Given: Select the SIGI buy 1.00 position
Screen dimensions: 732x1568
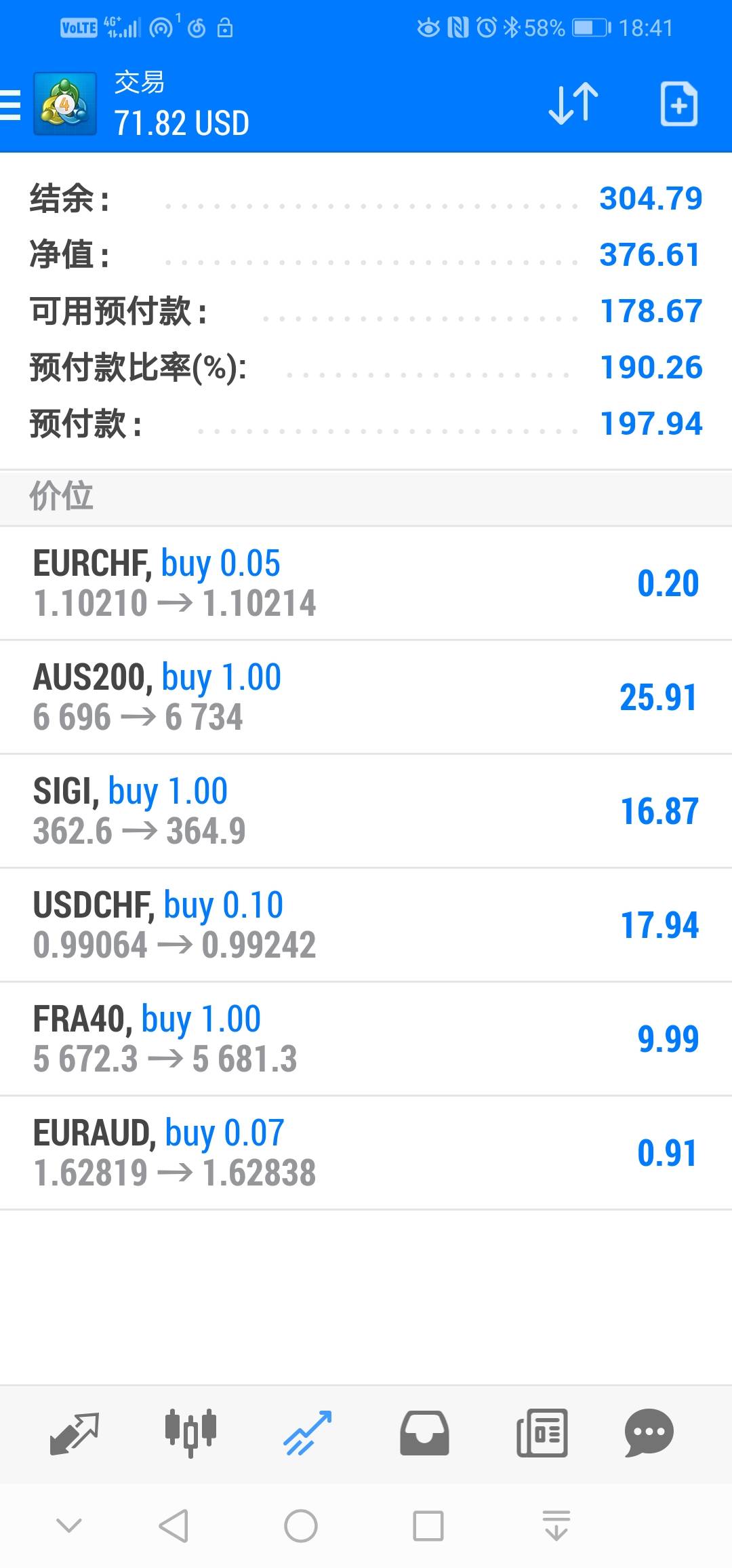Looking at the screenshot, I should coord(366,811).
